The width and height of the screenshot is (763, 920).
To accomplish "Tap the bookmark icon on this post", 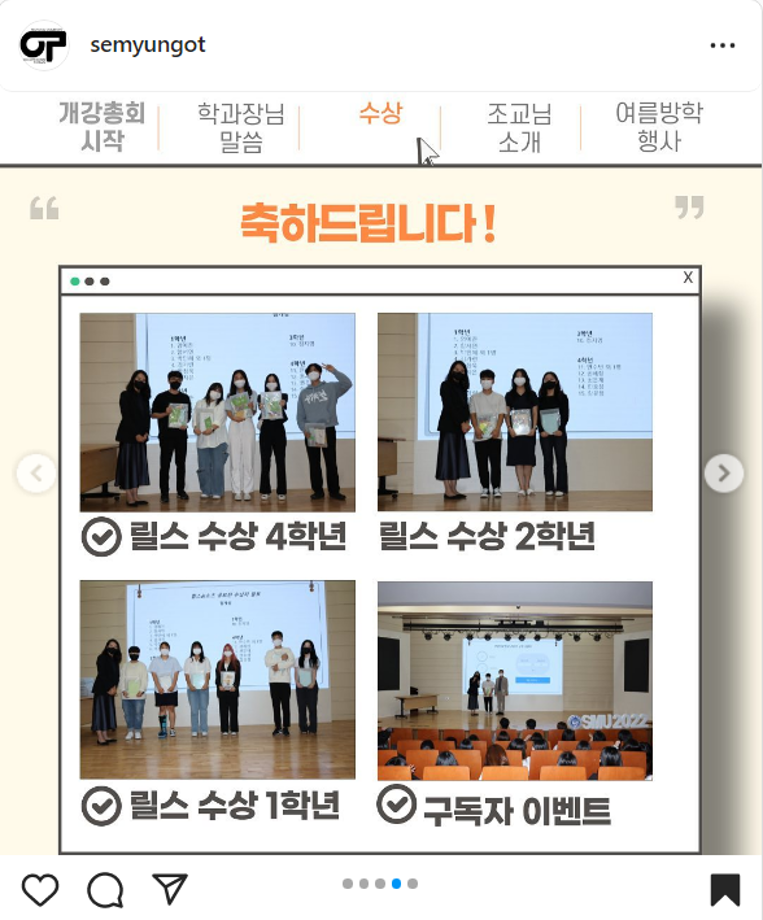I will pos(725,889).
